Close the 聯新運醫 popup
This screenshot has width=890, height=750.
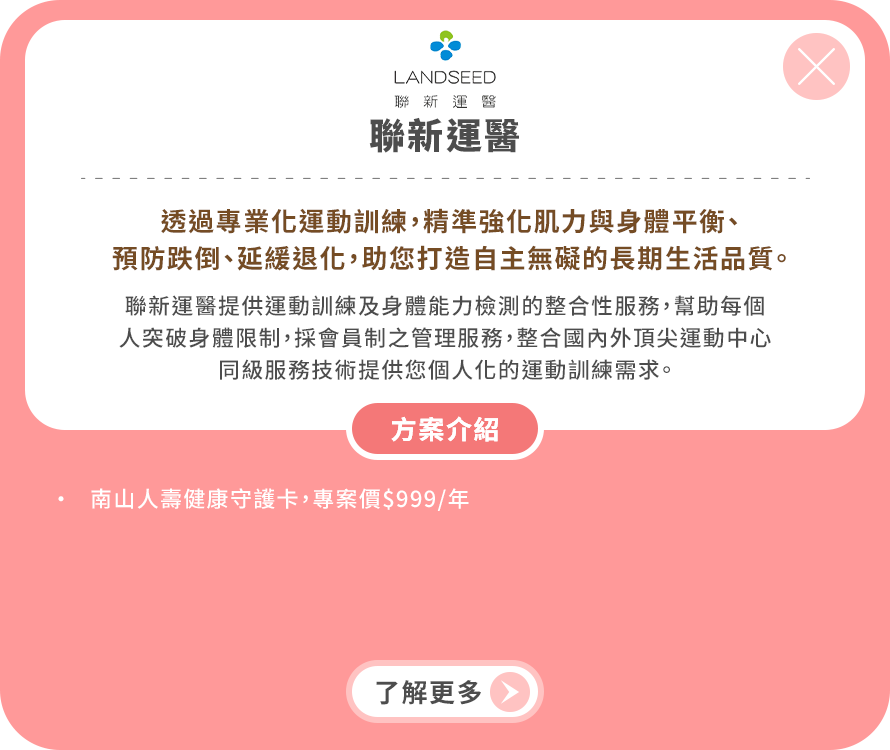[x=816, y=67]
